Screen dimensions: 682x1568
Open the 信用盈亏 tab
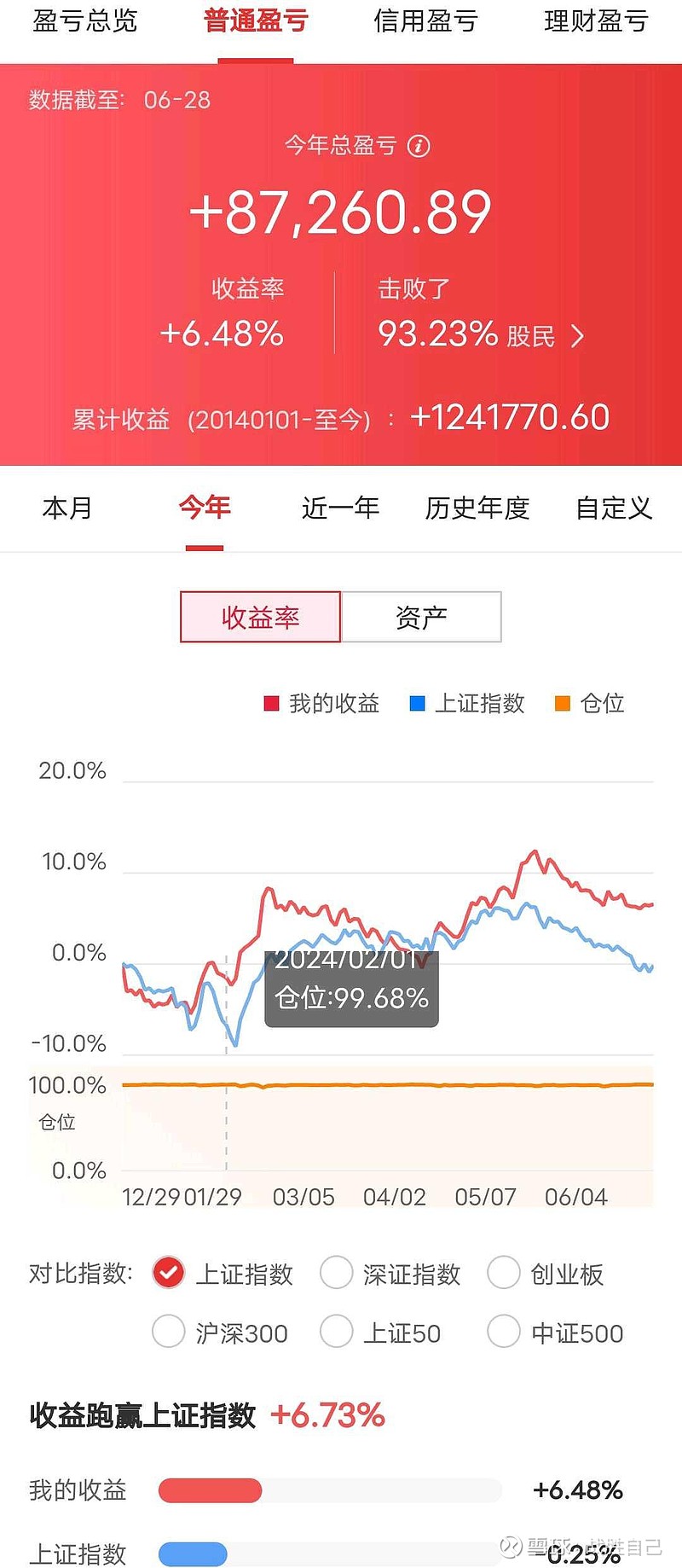click(x=425, y=21)
